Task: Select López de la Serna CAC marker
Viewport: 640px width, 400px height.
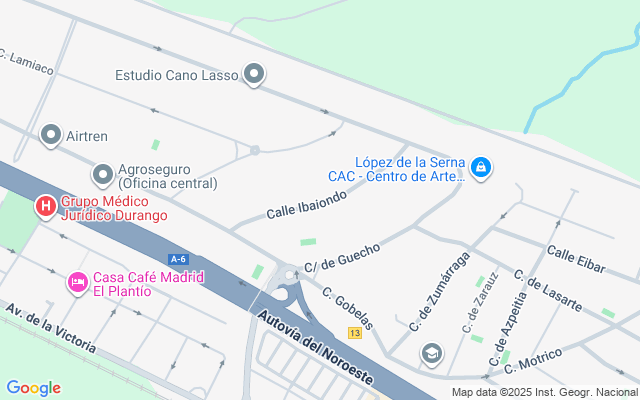Action: point(481,168)
